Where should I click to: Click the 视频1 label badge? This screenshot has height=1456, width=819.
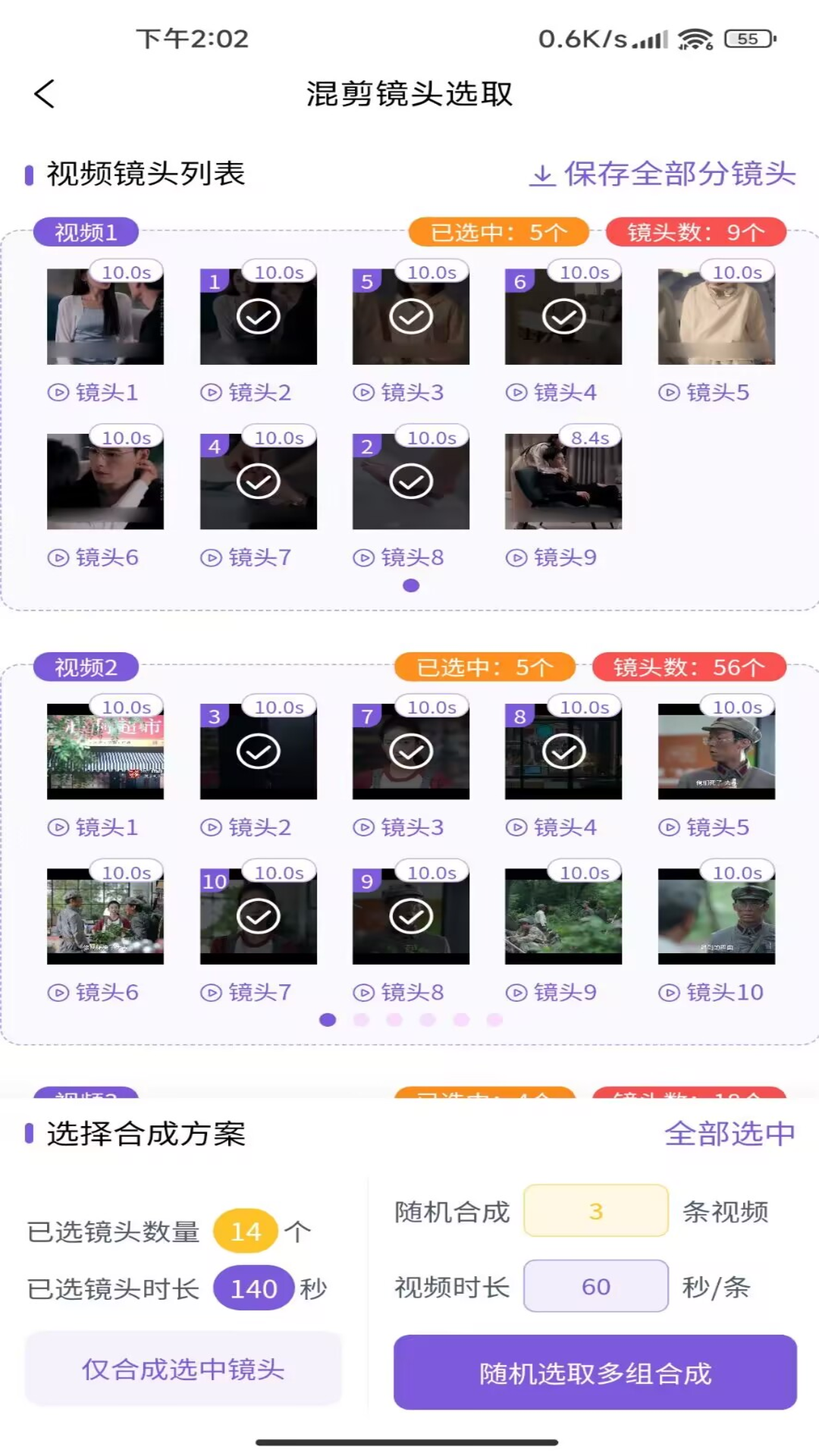coord(86,233)
